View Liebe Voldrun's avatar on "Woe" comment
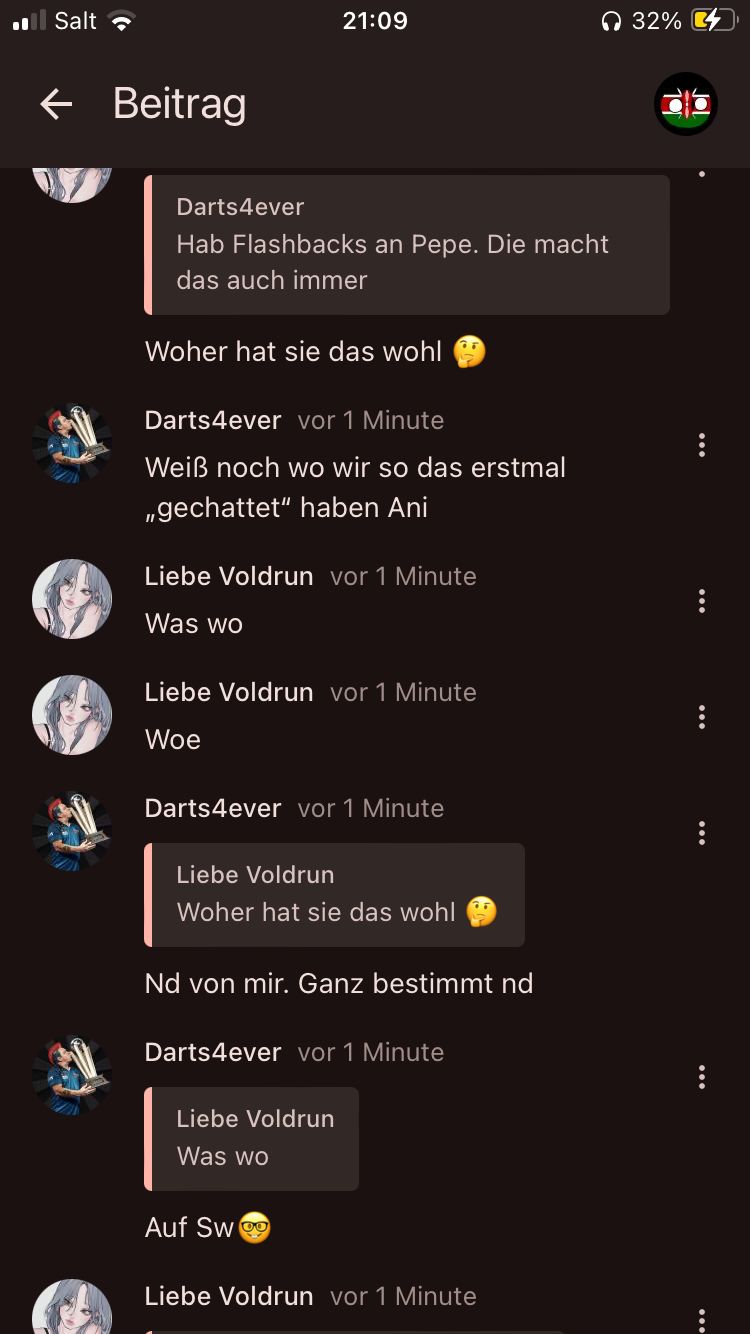The image size is (750, 1334). tap(72, 715)
